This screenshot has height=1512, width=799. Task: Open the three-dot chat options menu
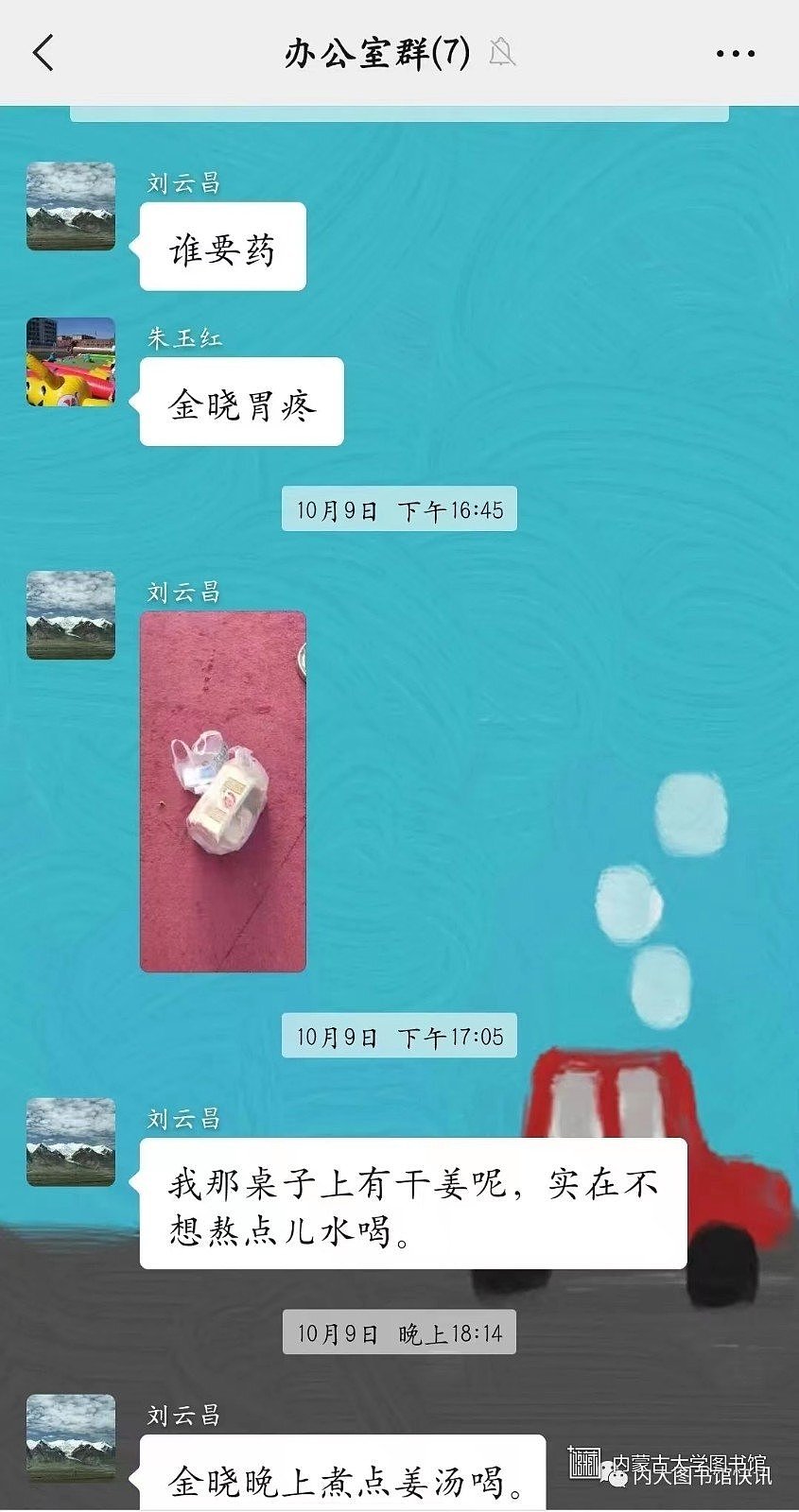735,54
